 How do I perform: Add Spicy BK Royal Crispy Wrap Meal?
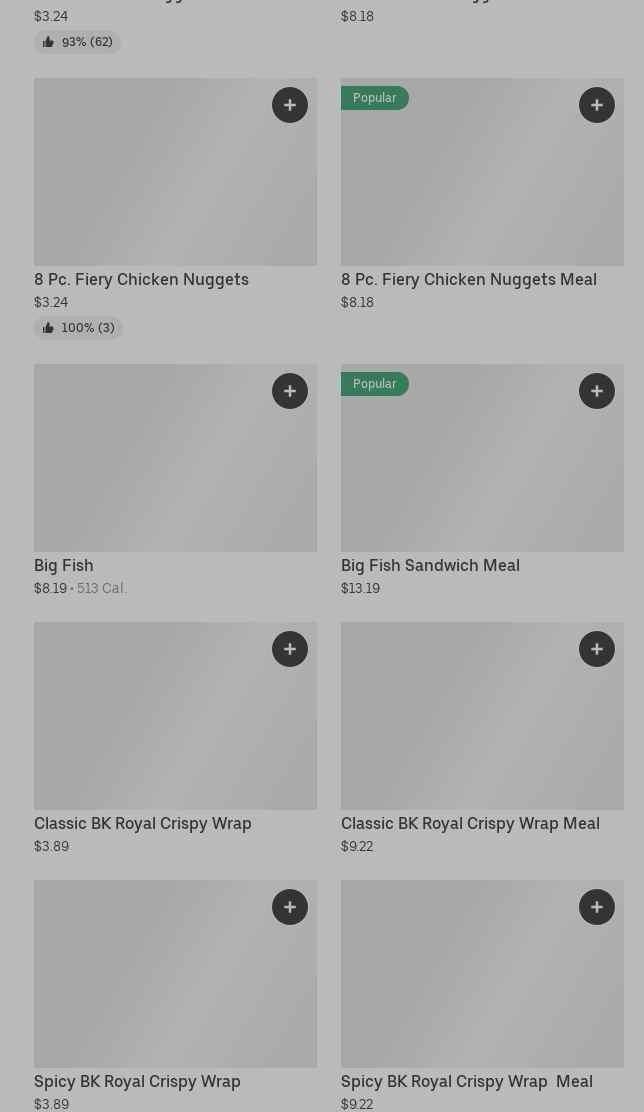click(x=597, y=907)
